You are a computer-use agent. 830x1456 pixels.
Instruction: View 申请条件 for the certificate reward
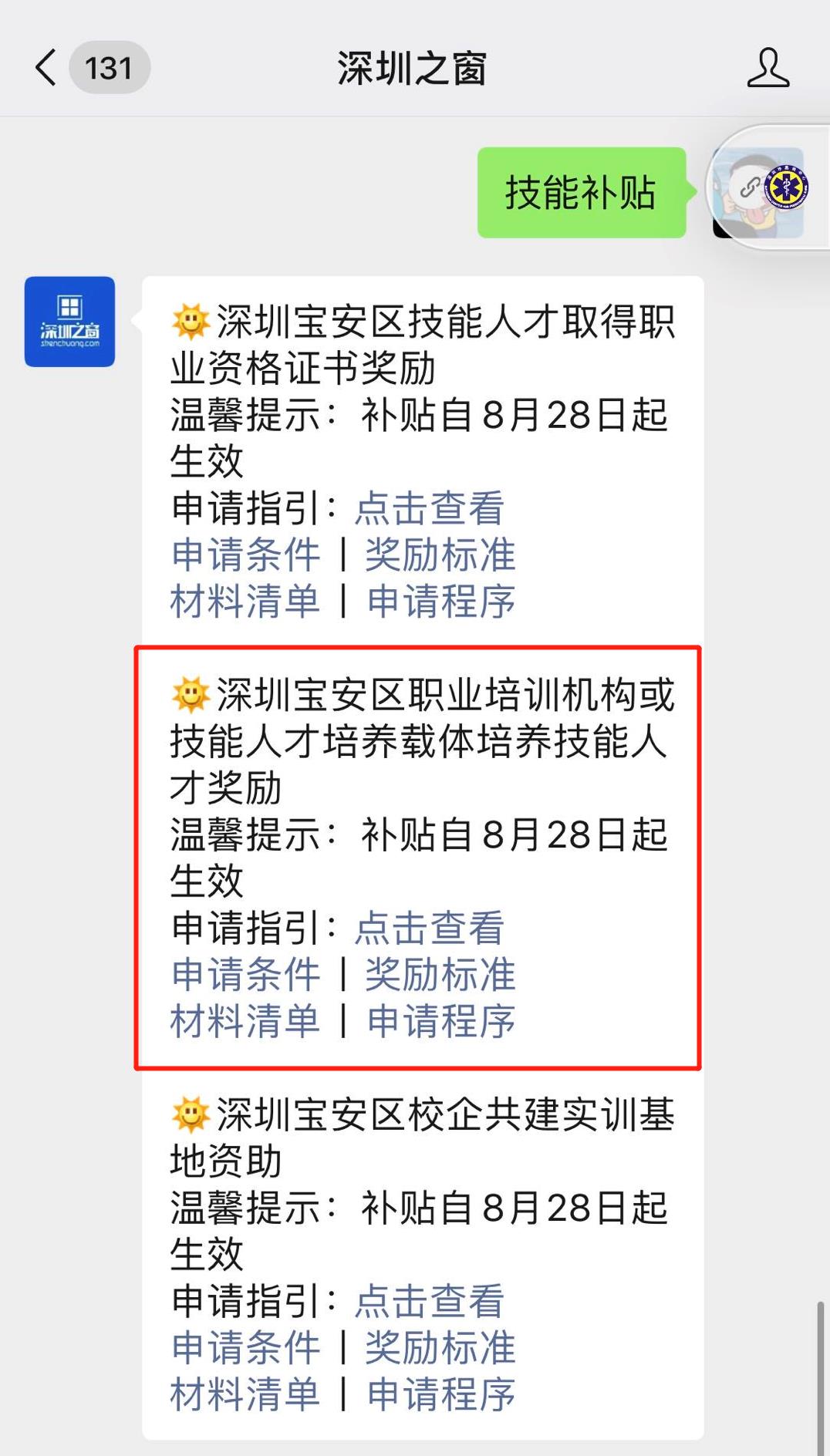pos(245,554)
